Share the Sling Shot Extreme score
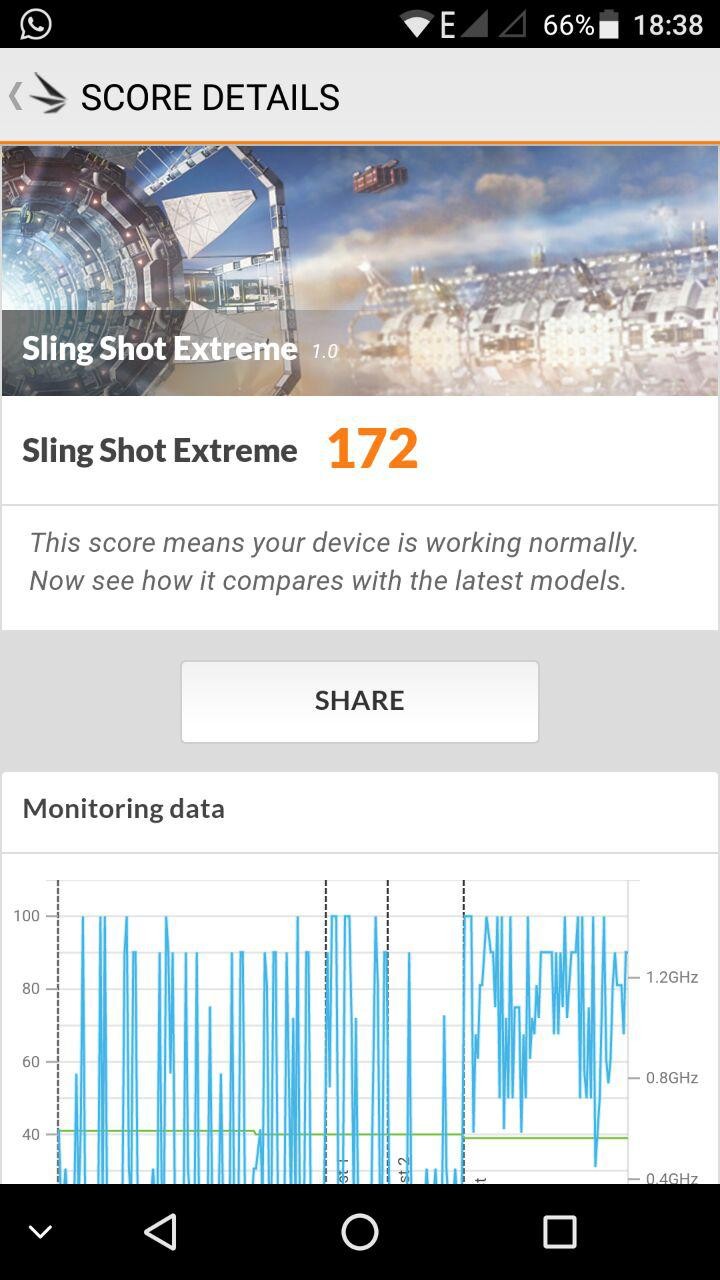The width and height of the screenshot is (720, 1280). point(359,701)
